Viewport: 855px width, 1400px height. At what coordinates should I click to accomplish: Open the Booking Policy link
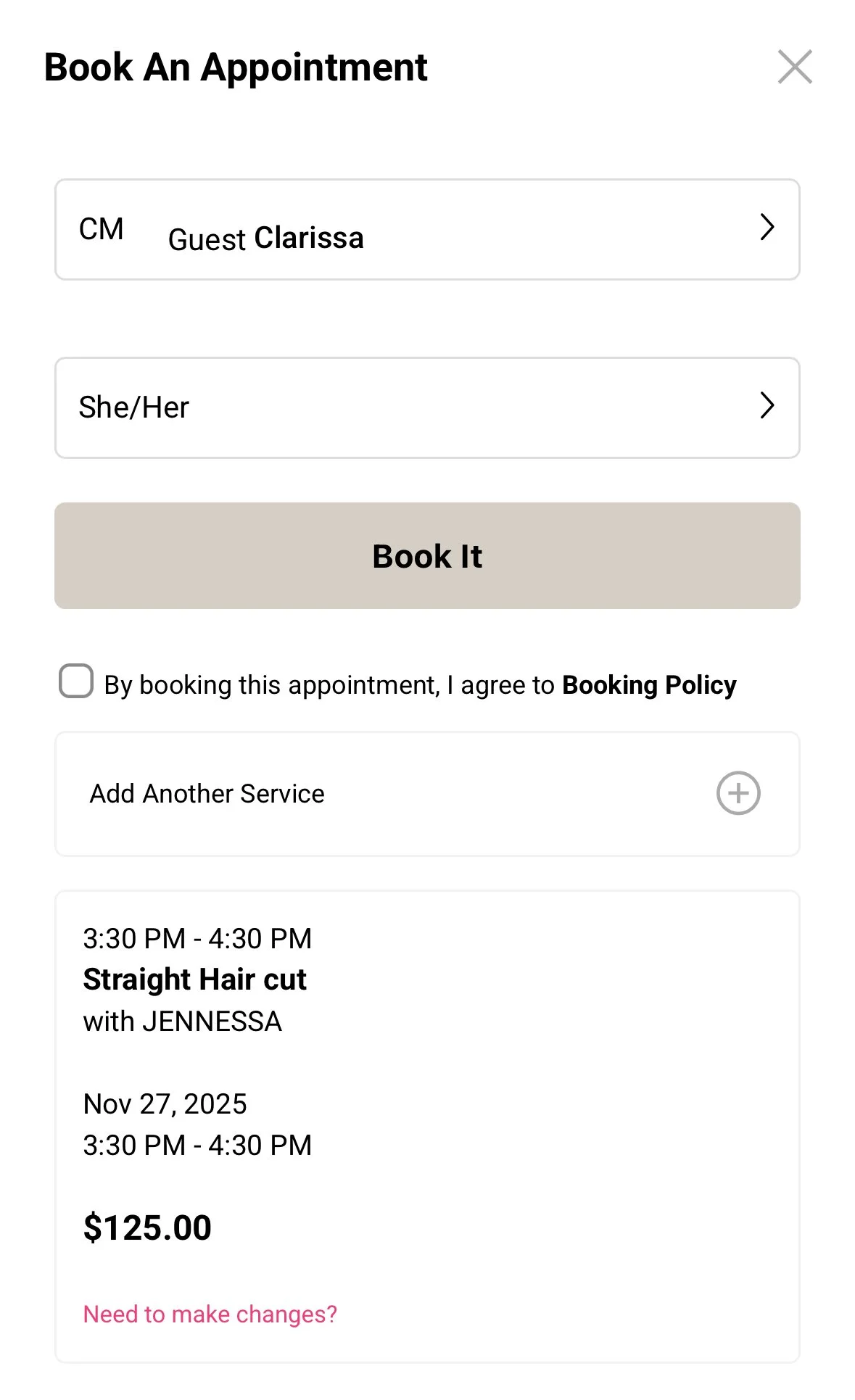(x=649, y=685)
